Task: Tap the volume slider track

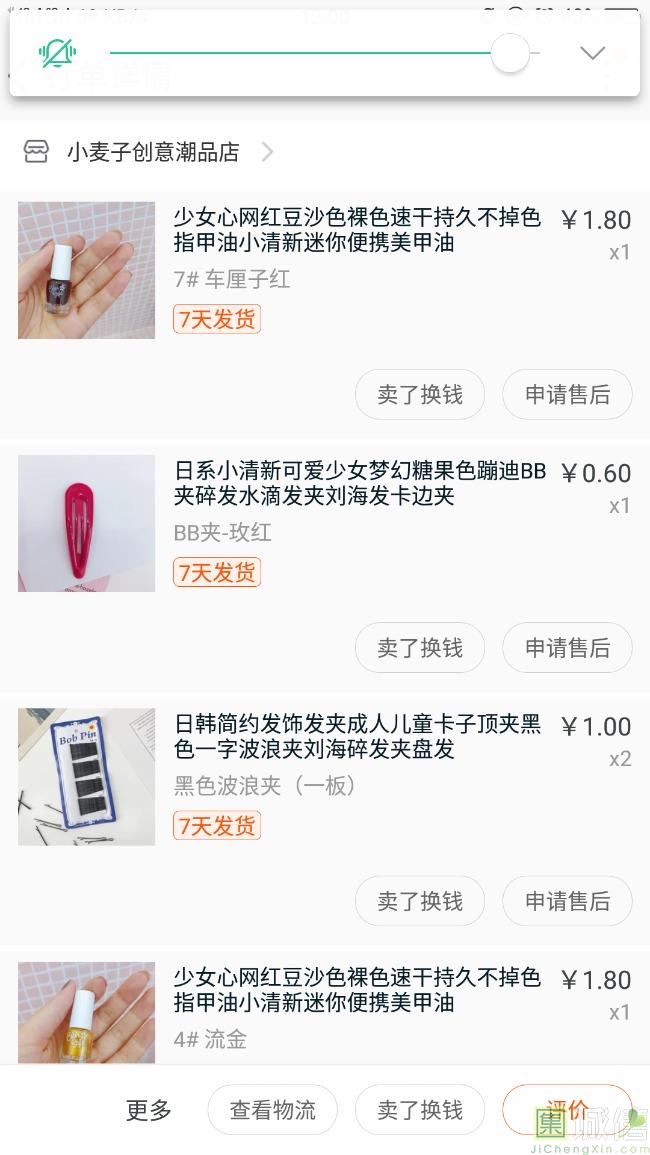Action: (x=300, y=53)
